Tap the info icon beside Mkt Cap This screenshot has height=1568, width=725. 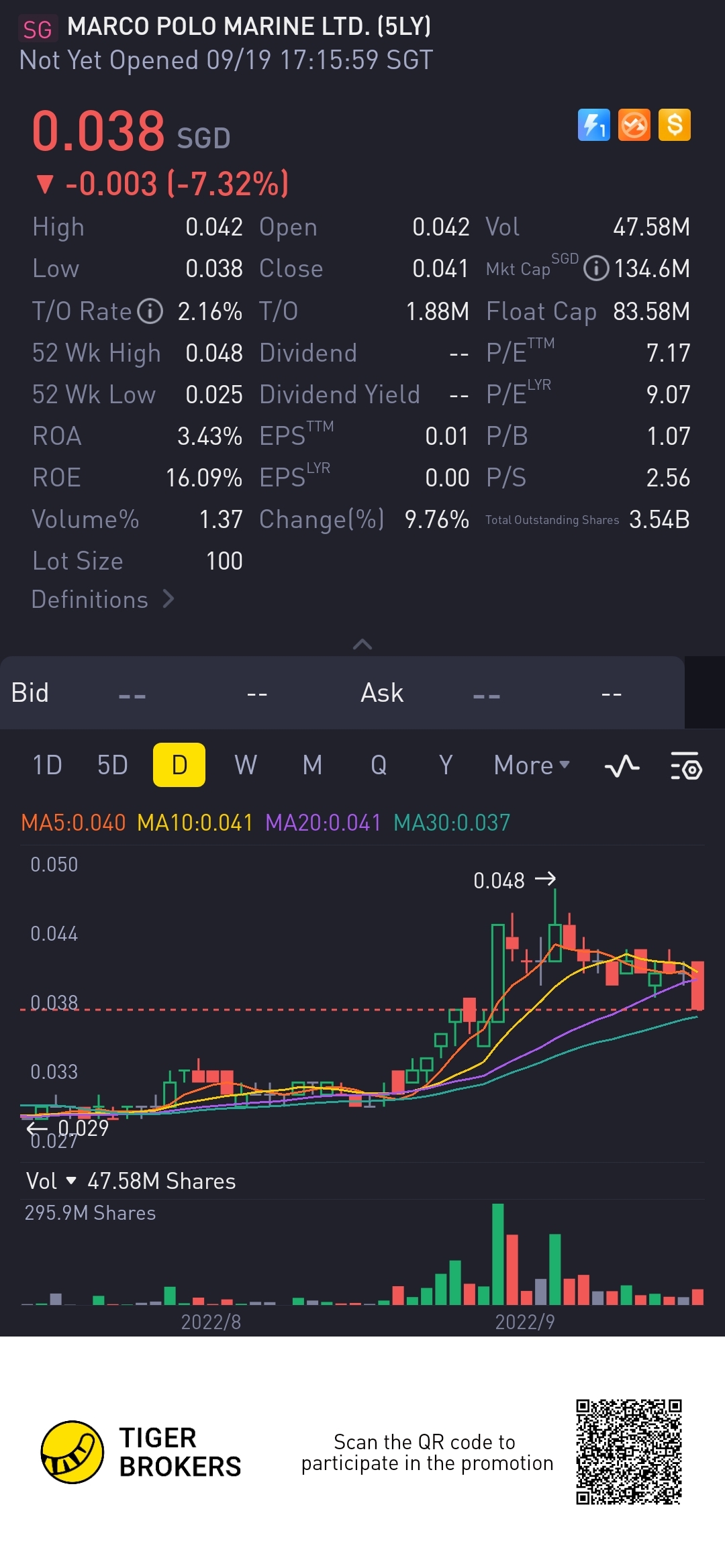596,268
